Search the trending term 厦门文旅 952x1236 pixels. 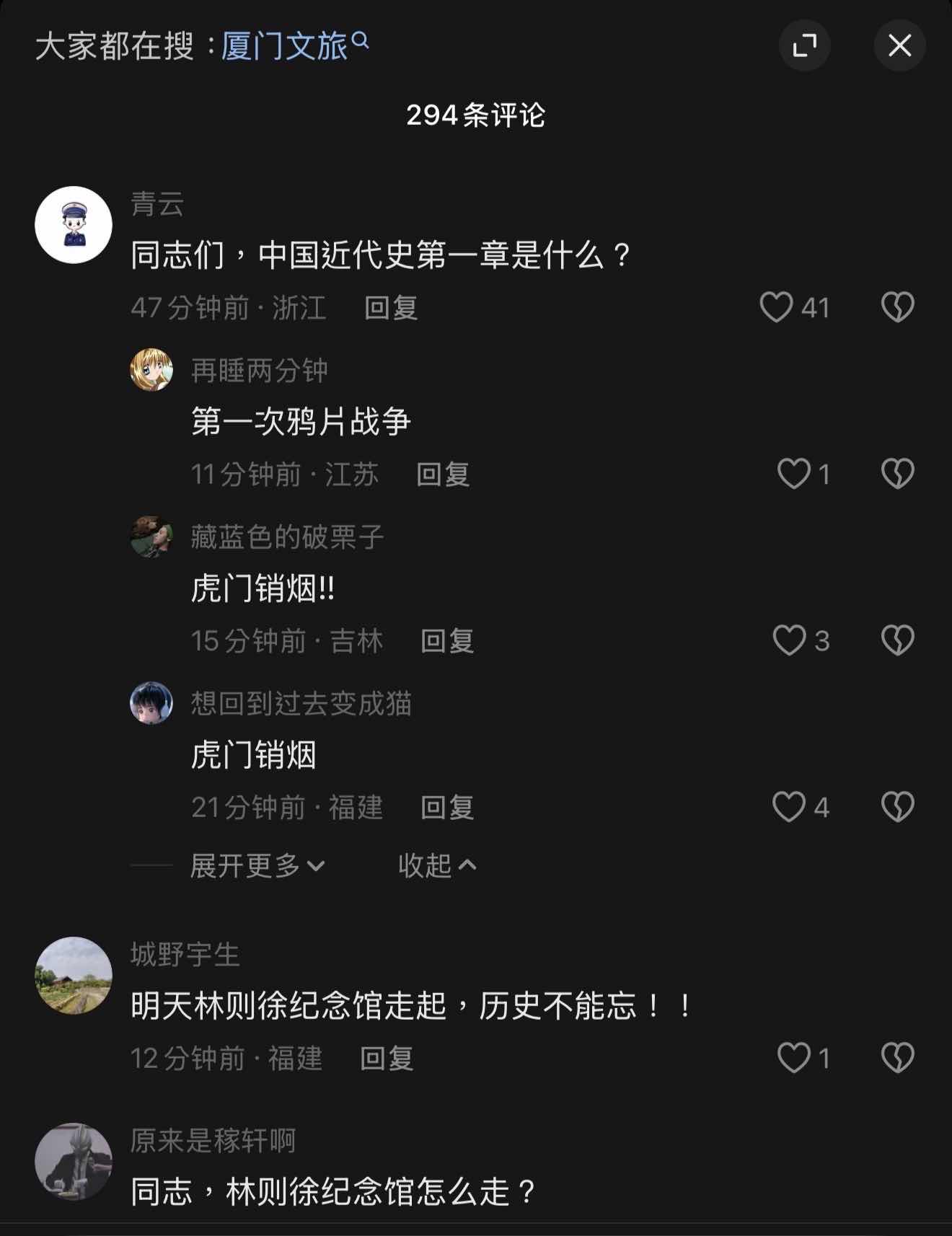294,46
